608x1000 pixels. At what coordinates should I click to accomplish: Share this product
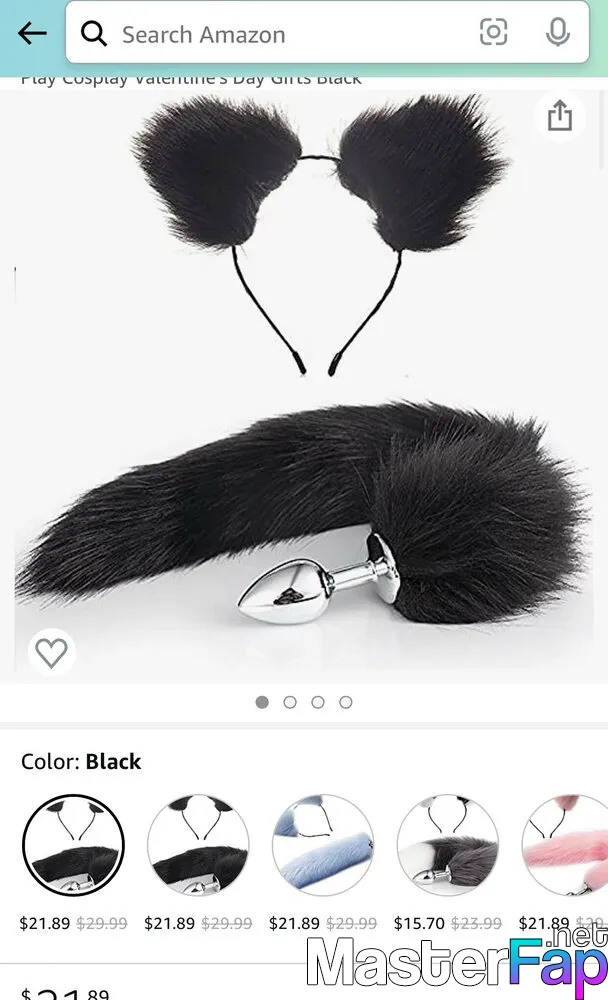[560, 115]
